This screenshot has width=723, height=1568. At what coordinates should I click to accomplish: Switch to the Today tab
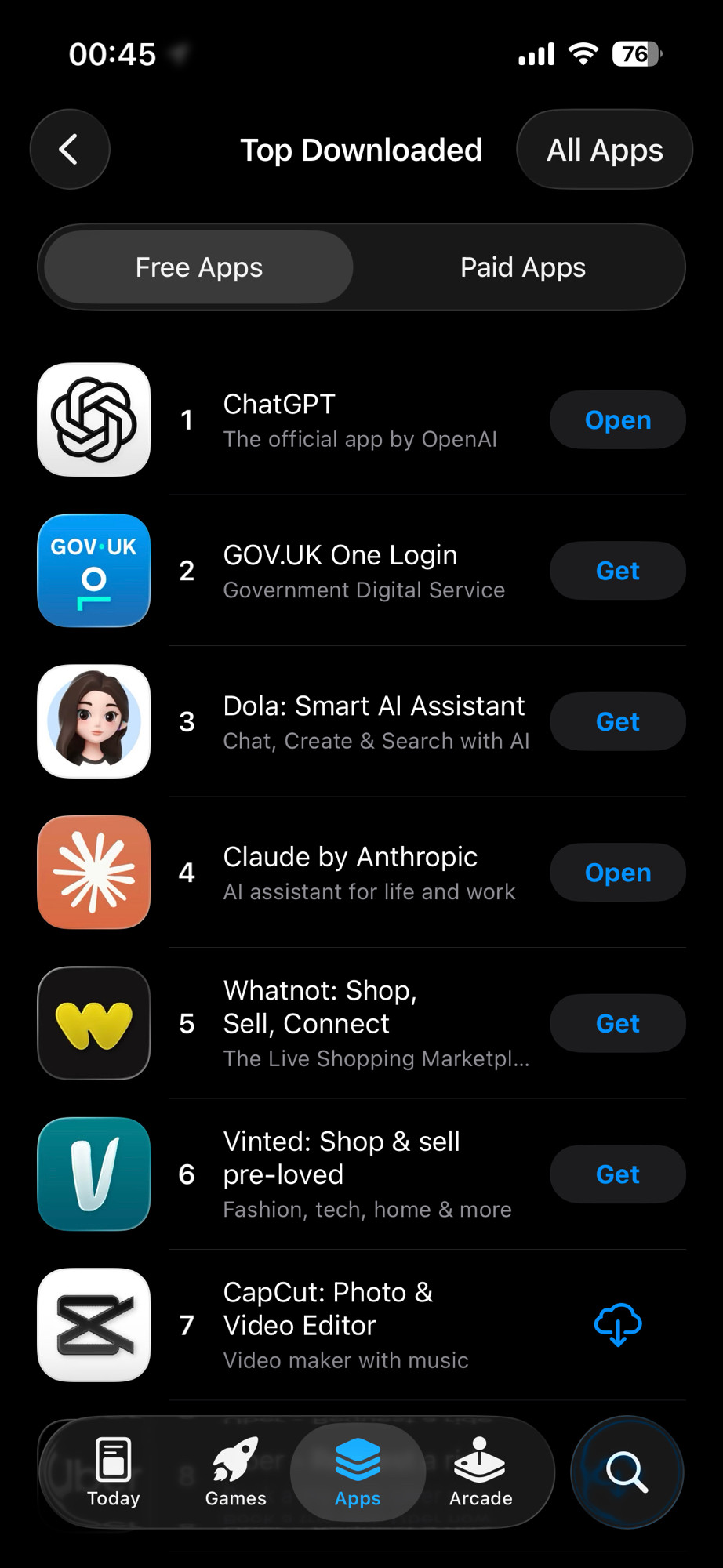114,1472
